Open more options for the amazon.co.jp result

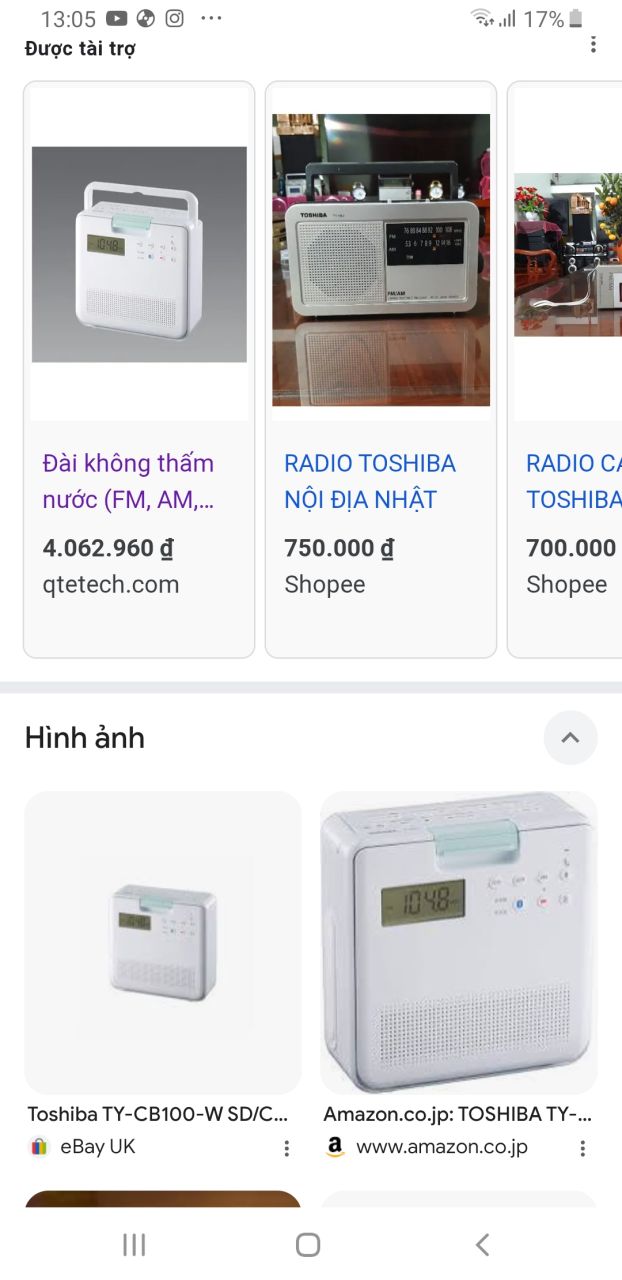[x=582, y=1148]
